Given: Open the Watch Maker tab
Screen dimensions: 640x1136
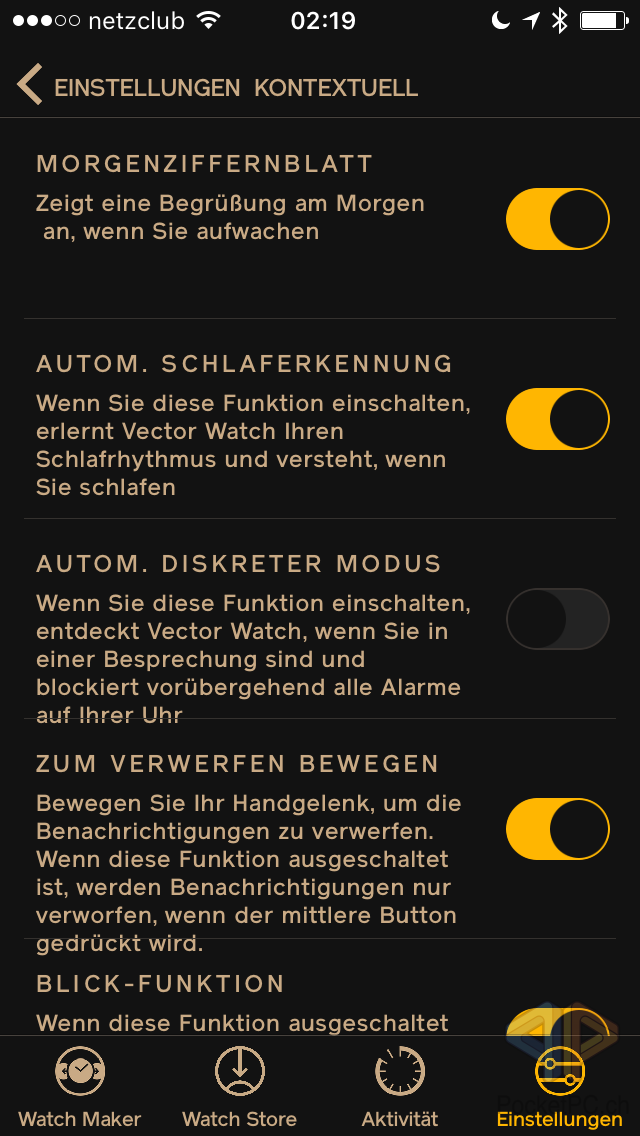Looking at the screenshot, I should (x=80, y=1086).
